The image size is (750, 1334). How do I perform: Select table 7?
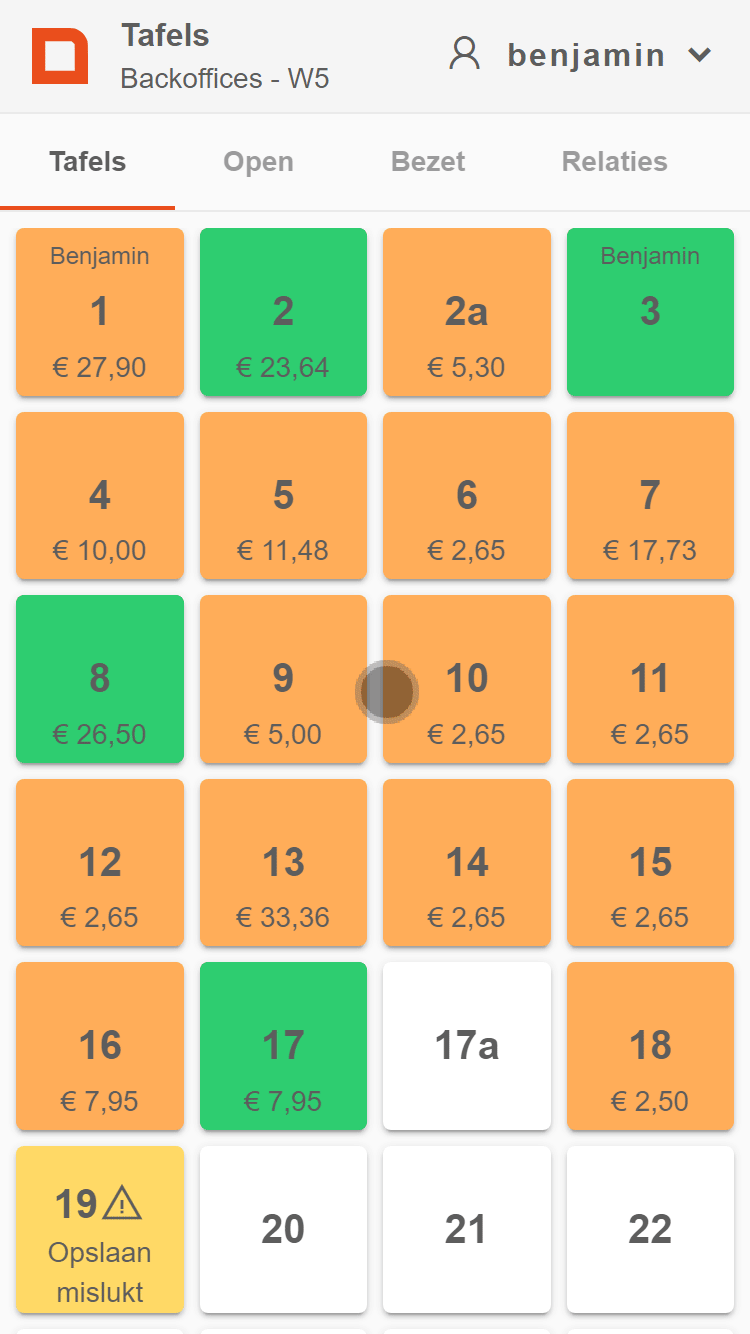click(650, 496)
